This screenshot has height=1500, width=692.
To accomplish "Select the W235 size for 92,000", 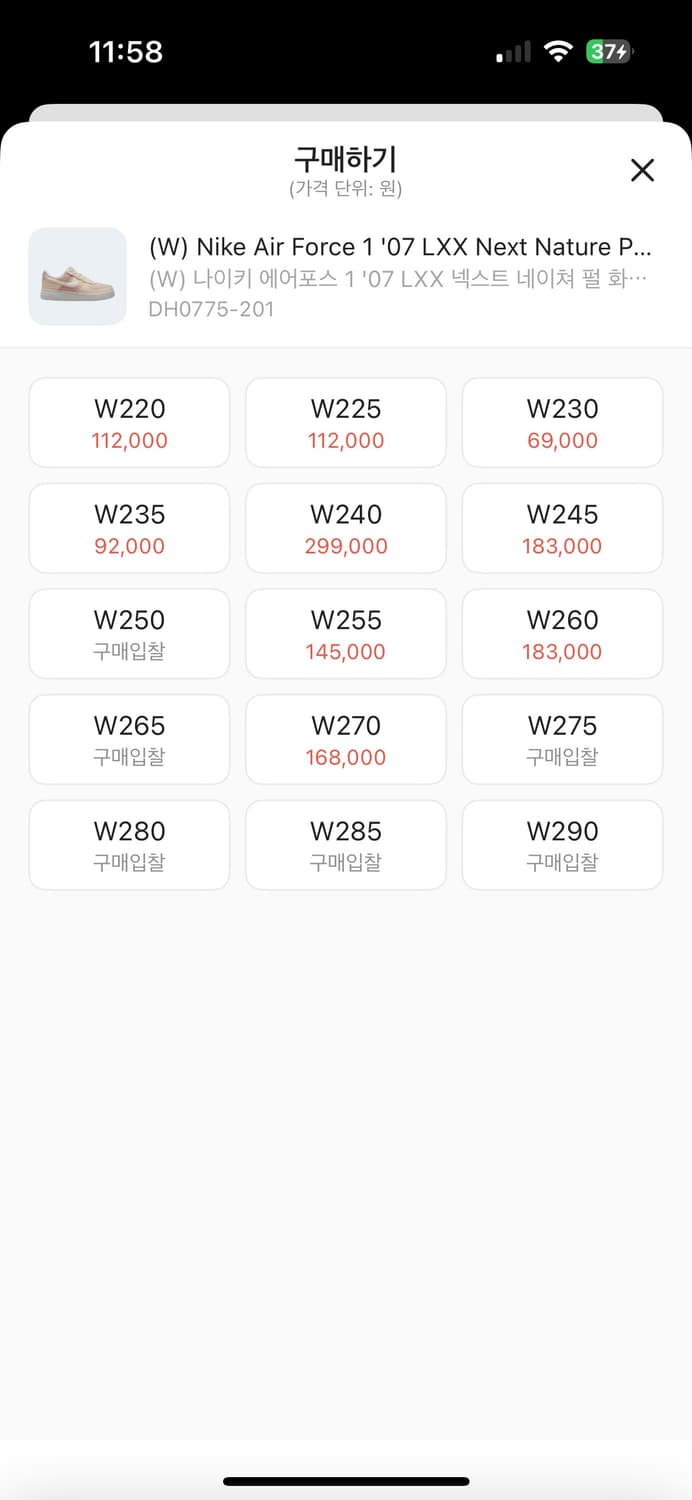I will click(x=130, y=528).
